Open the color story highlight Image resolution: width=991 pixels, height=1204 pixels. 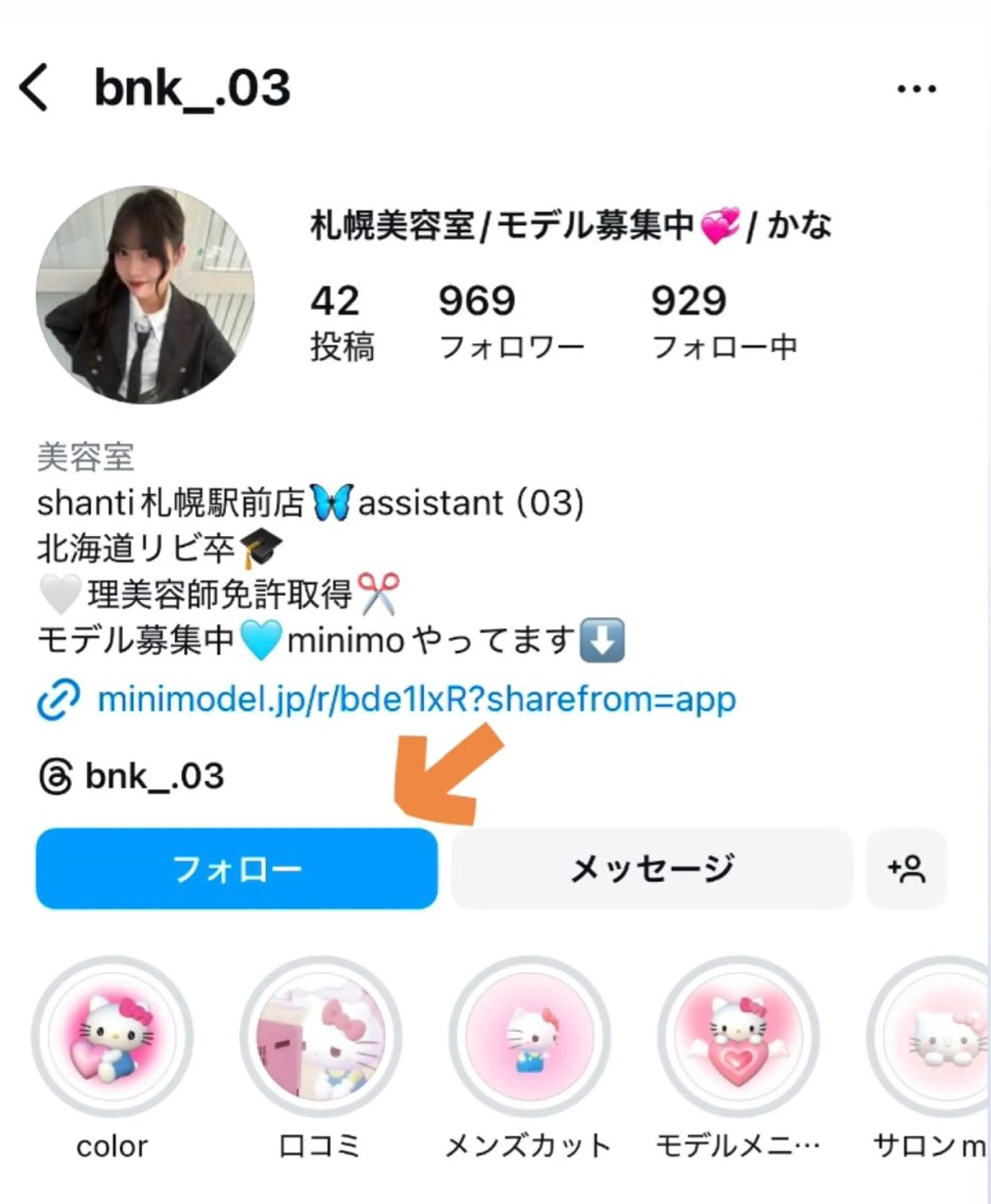(113, 1036)
